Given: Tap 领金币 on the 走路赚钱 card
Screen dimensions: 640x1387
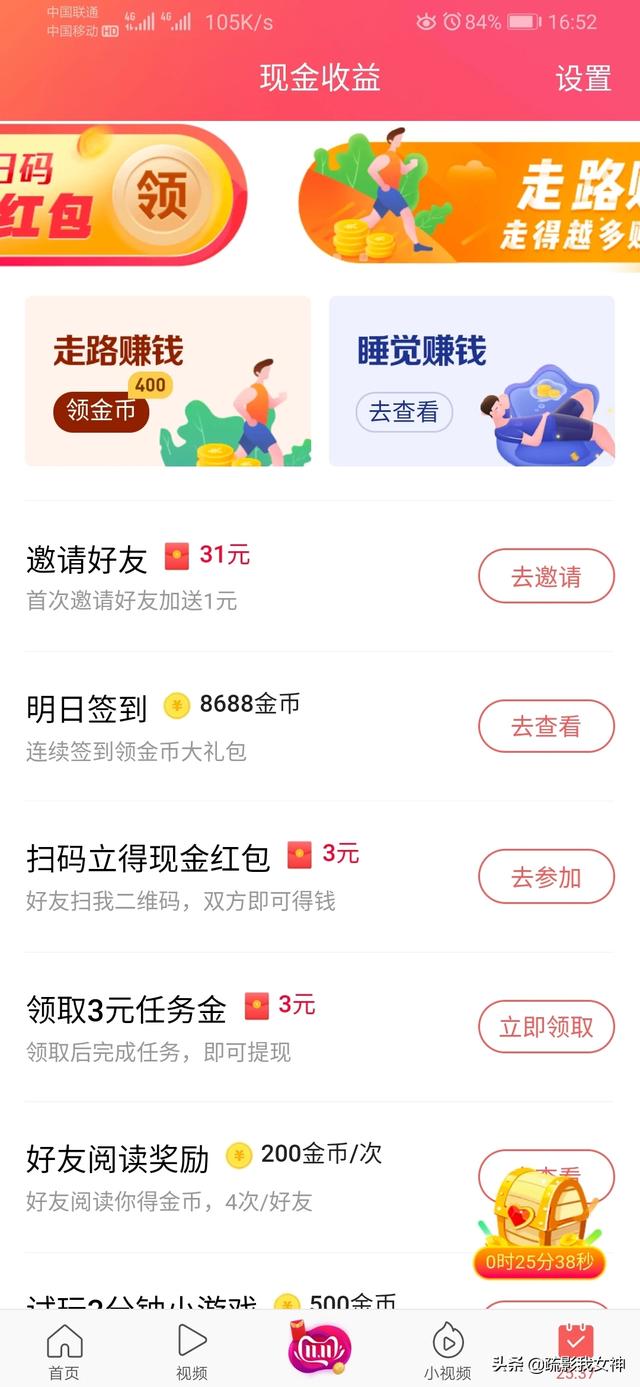Looking at the screenshot, I should [101, 411].
